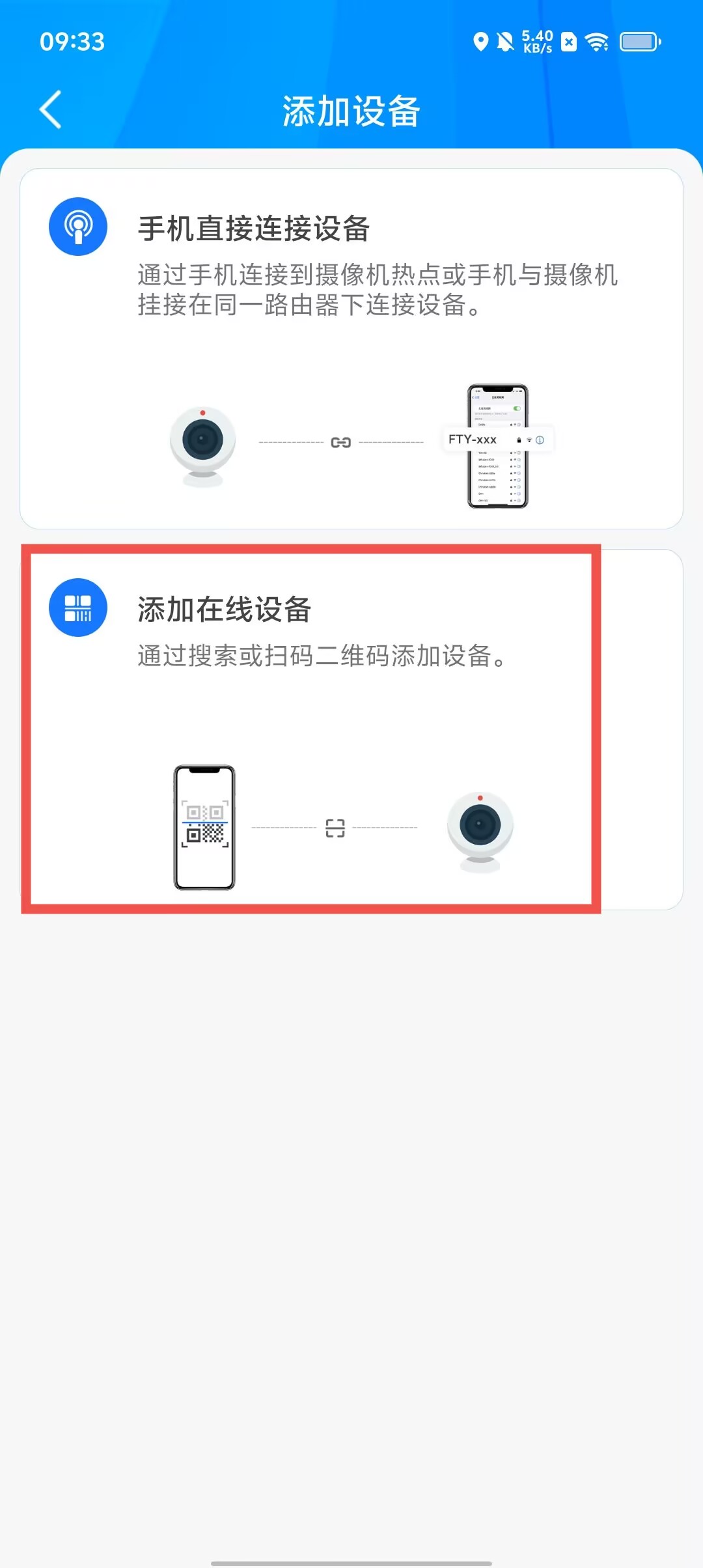Go back from the 添加设备 screen
703x1568 pixels.
pos(51,109)
